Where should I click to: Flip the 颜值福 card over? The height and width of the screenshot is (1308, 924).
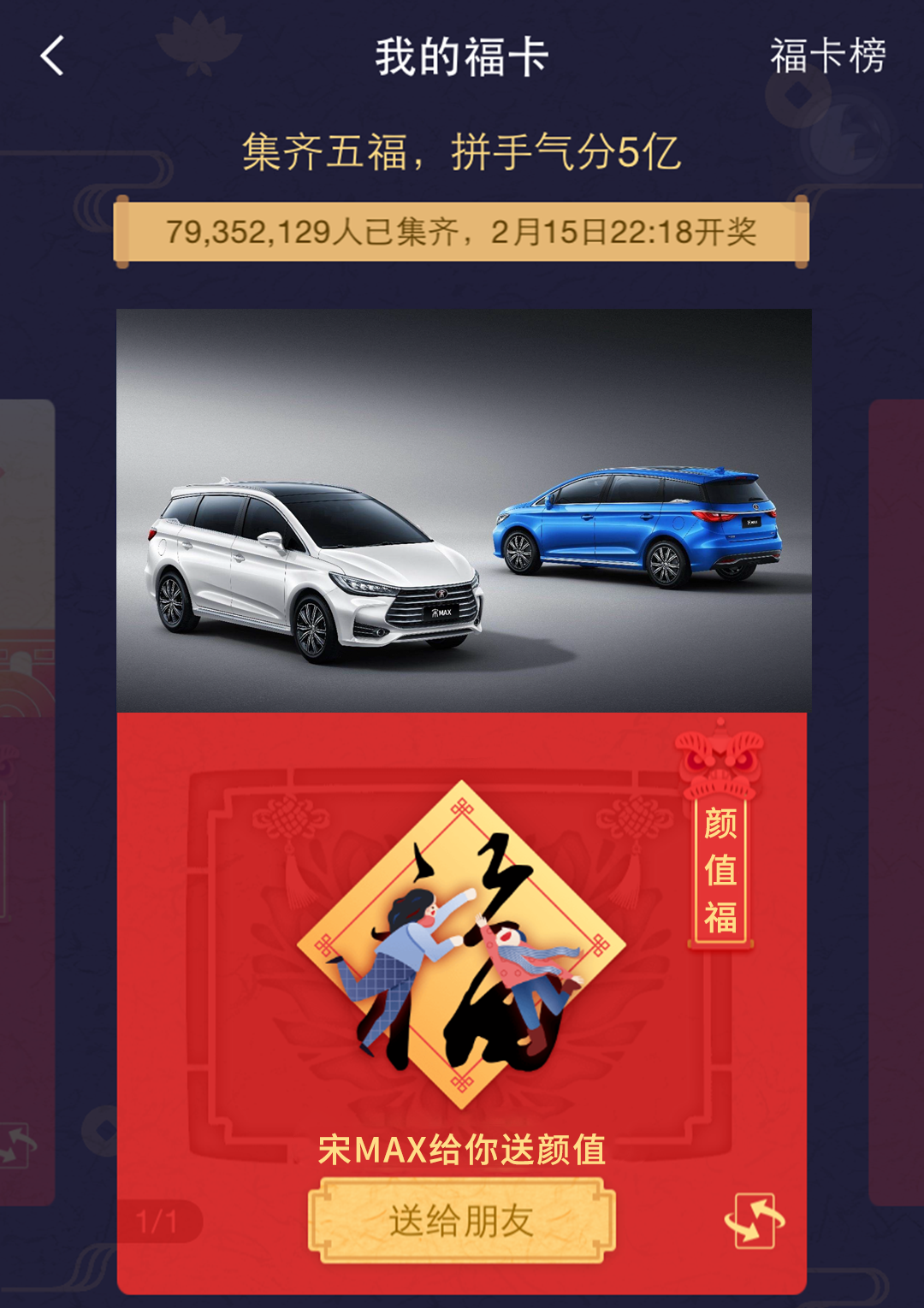(x=755, y=1221)
